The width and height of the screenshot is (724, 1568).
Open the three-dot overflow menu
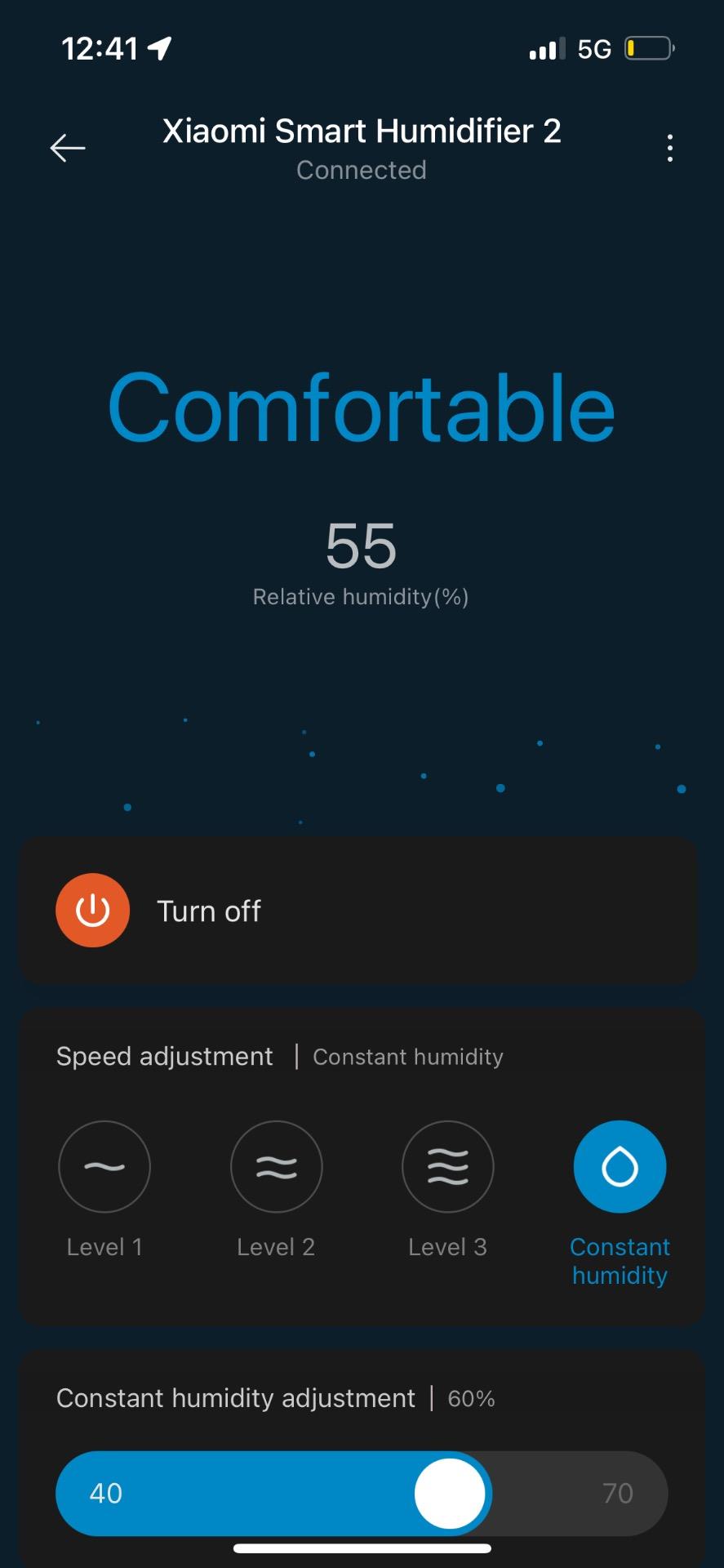click(x=670, y=148)
